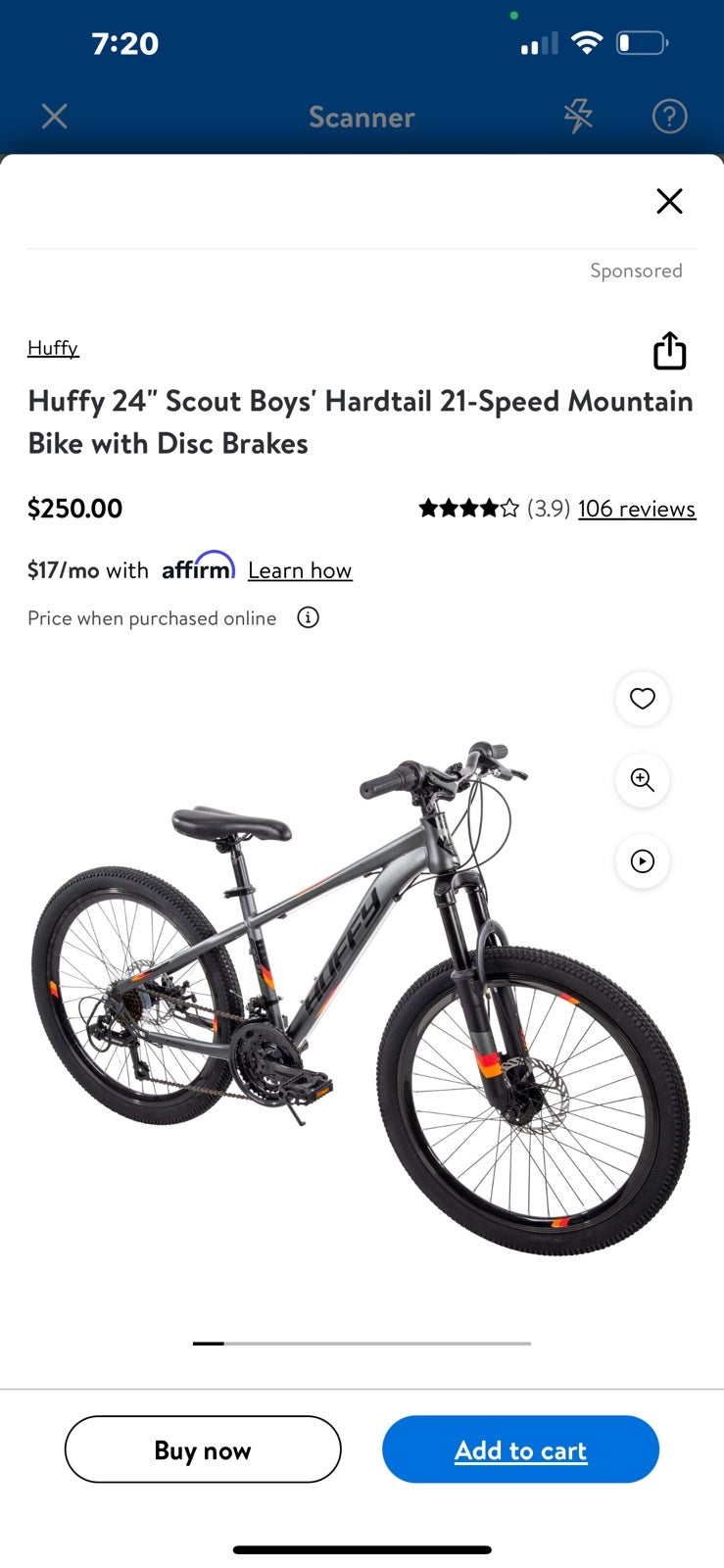Show online price info icon

pos(308,617)
